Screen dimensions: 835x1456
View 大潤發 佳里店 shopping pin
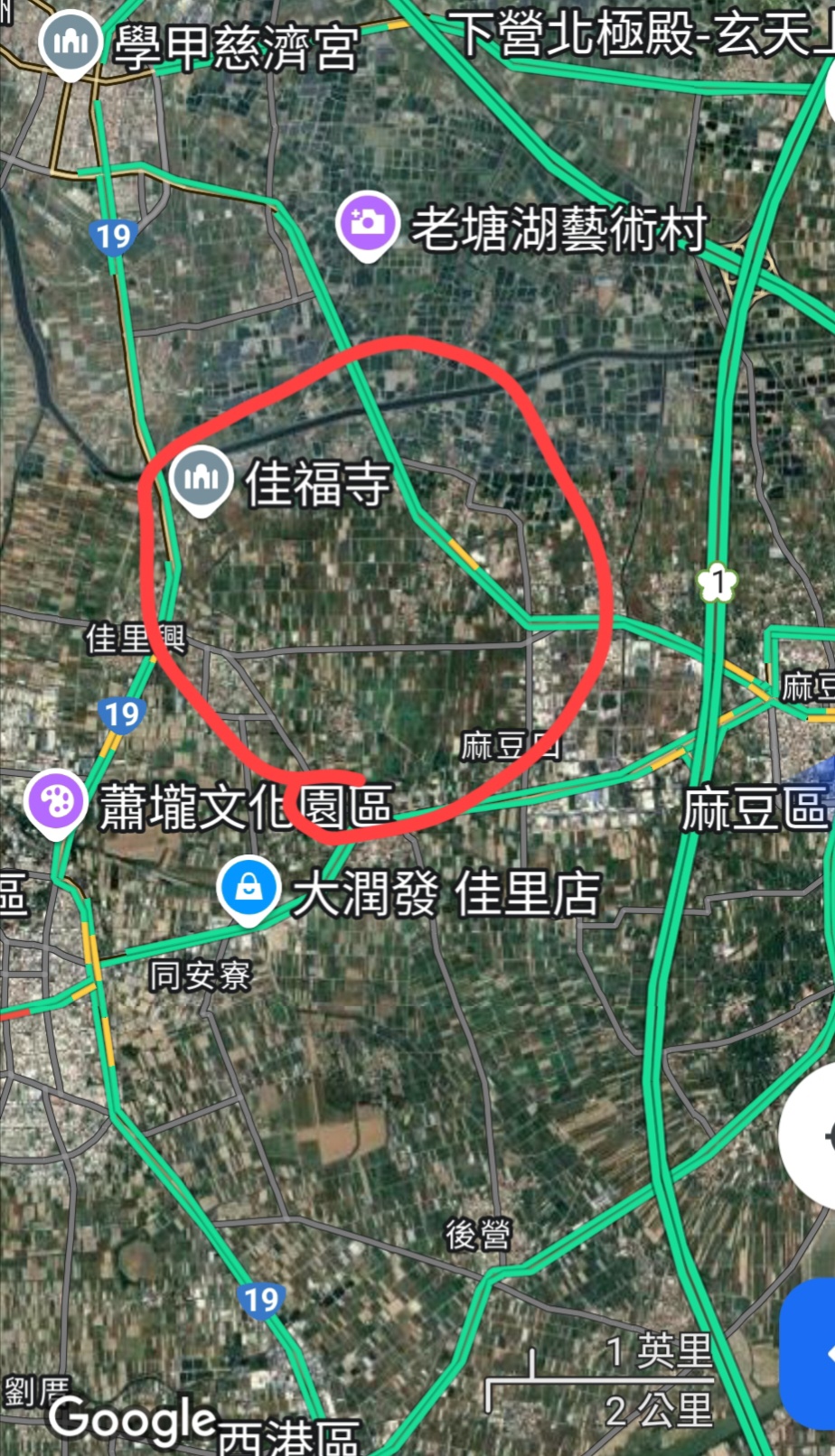coord(249,887)
